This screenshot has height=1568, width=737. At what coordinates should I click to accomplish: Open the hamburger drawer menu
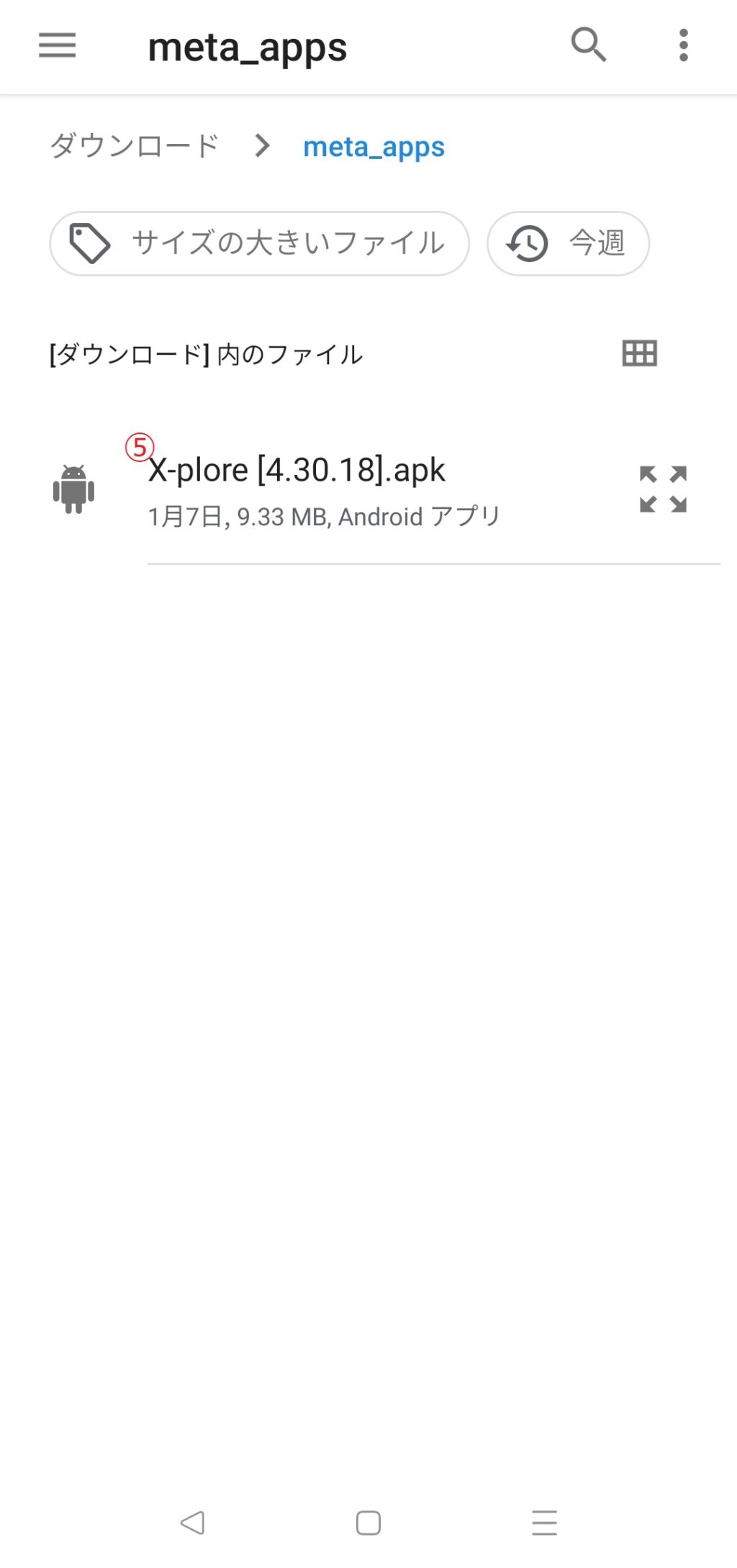(x=58, y=45)
